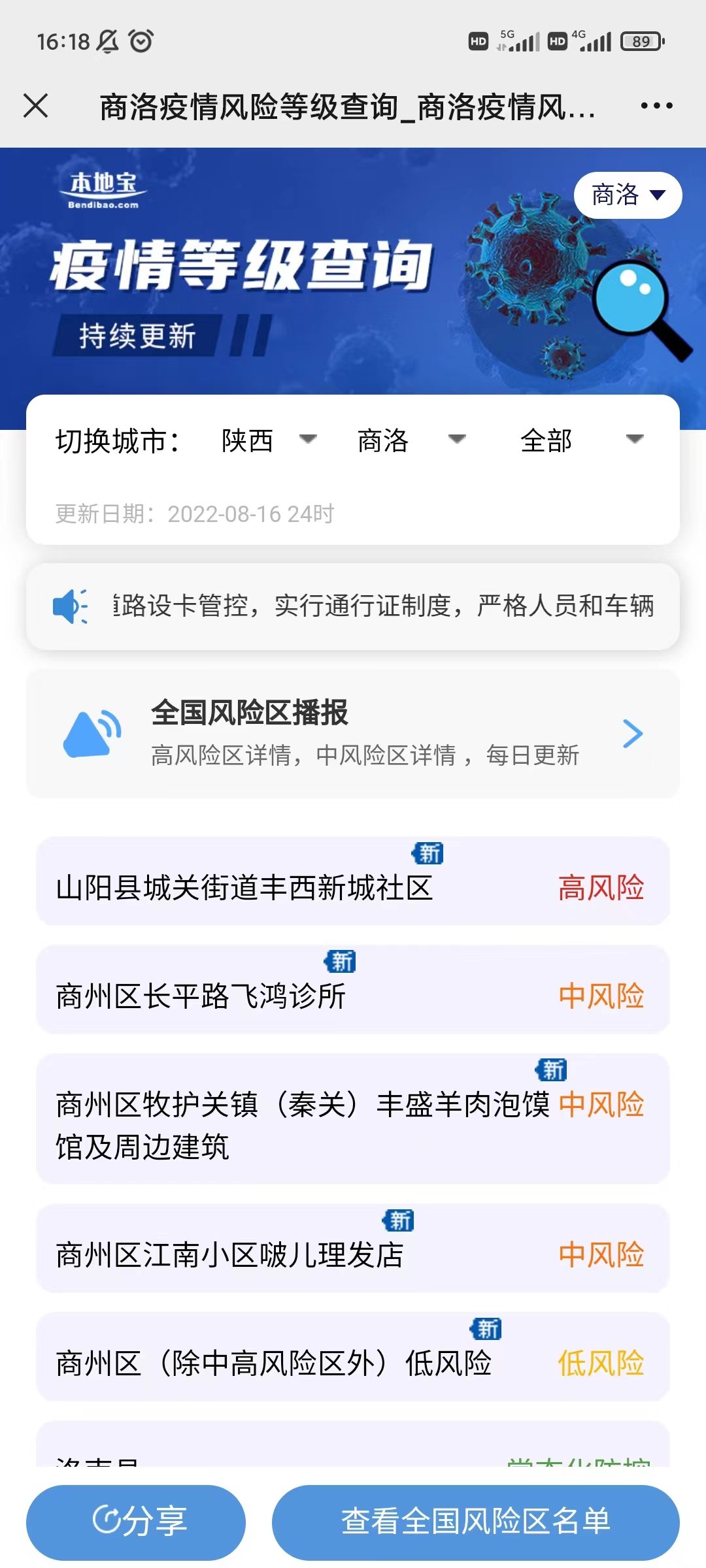Share this page via 分享 button
This screenshot has width=706, height=1568.
coord(136,1522)
